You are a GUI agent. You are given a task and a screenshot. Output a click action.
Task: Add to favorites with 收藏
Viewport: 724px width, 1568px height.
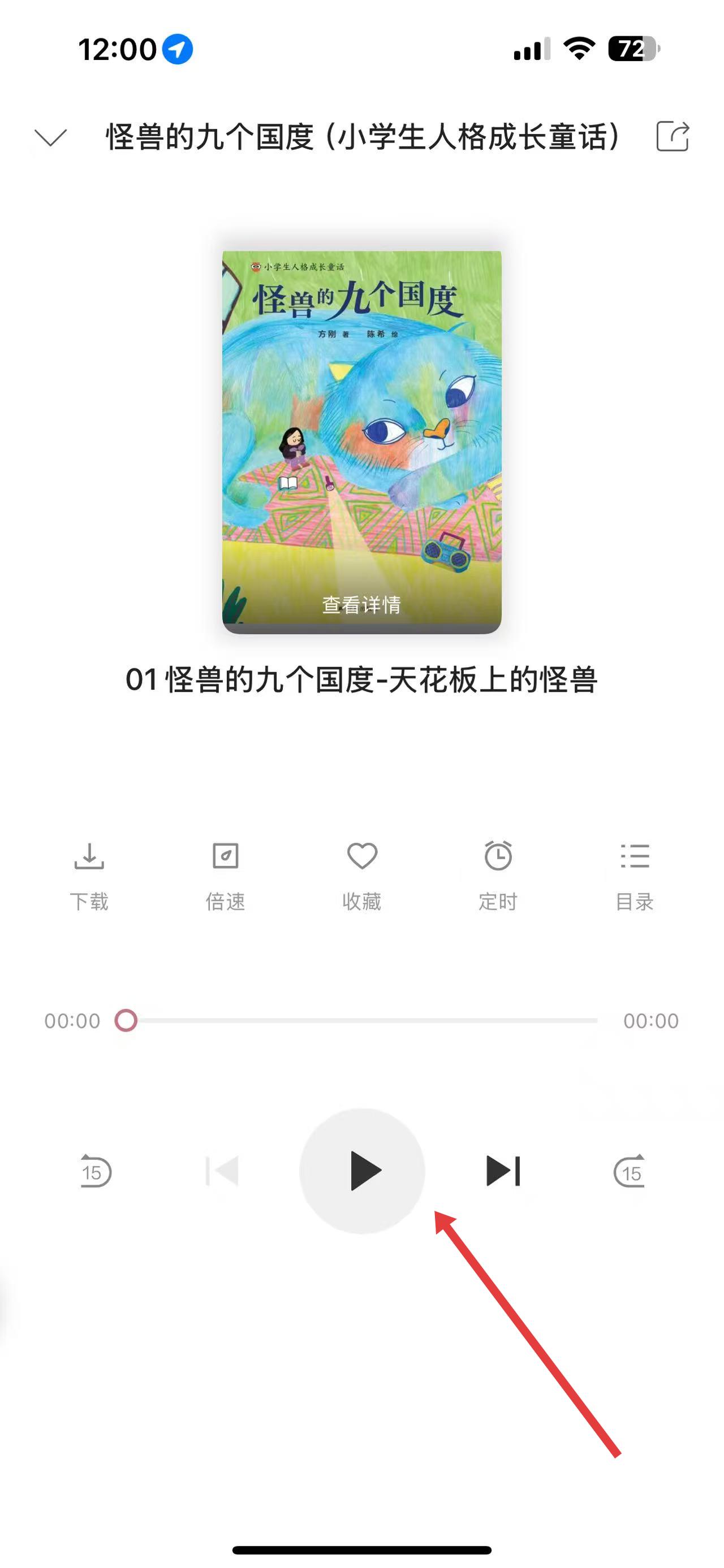coord(361,874)
